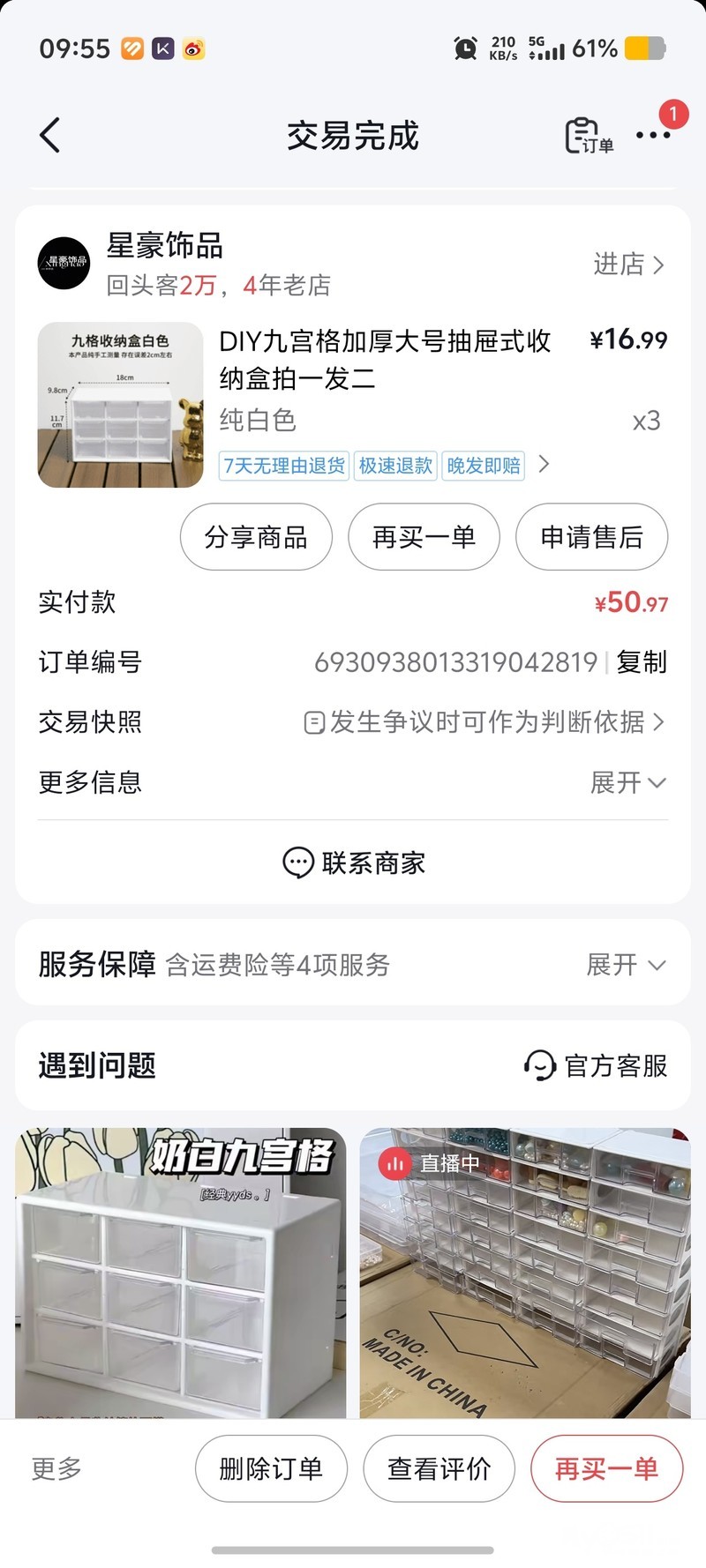Tap 再买一单 under the product
This screenshot has width=706, height=1568.
point(424,537)
